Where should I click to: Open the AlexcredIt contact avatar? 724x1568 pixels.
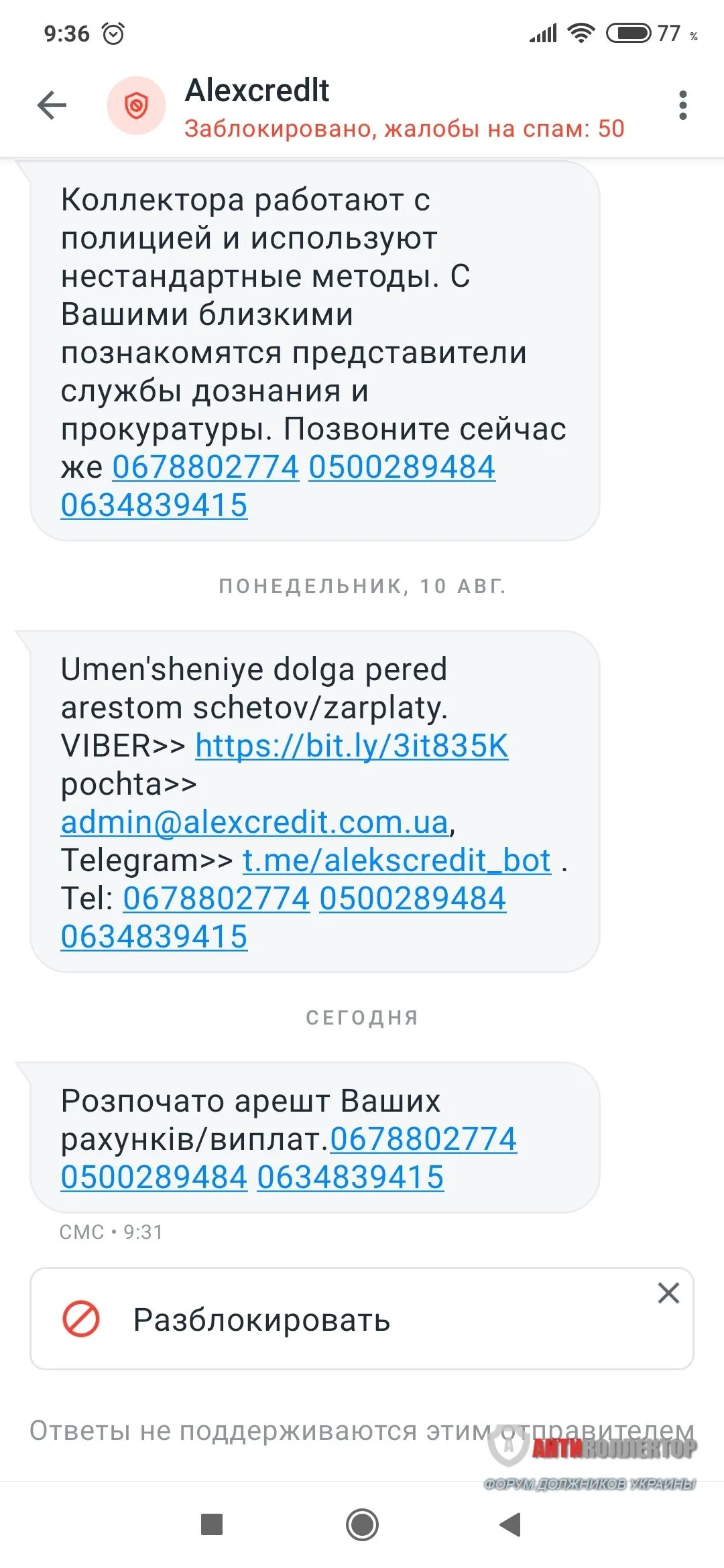tap(137, 106)
